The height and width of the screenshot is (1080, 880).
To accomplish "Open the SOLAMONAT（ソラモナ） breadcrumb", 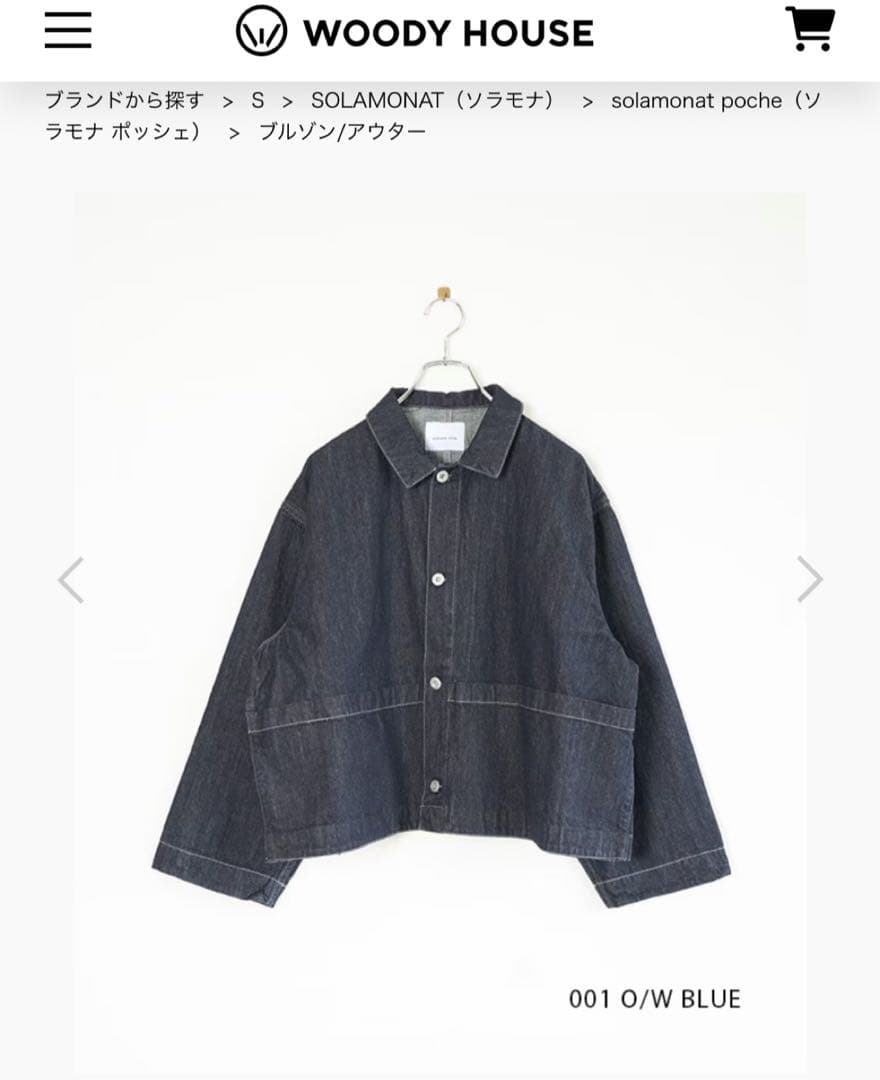I will click(432, 100).
